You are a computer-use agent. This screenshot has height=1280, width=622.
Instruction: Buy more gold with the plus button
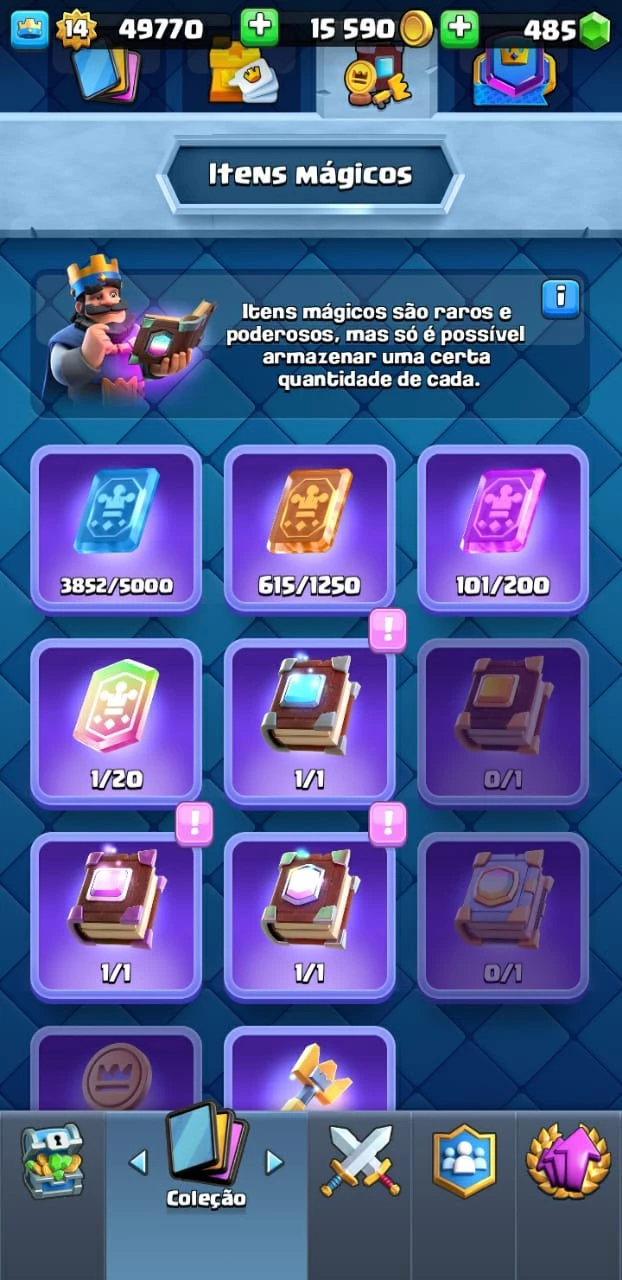point(460,27)
